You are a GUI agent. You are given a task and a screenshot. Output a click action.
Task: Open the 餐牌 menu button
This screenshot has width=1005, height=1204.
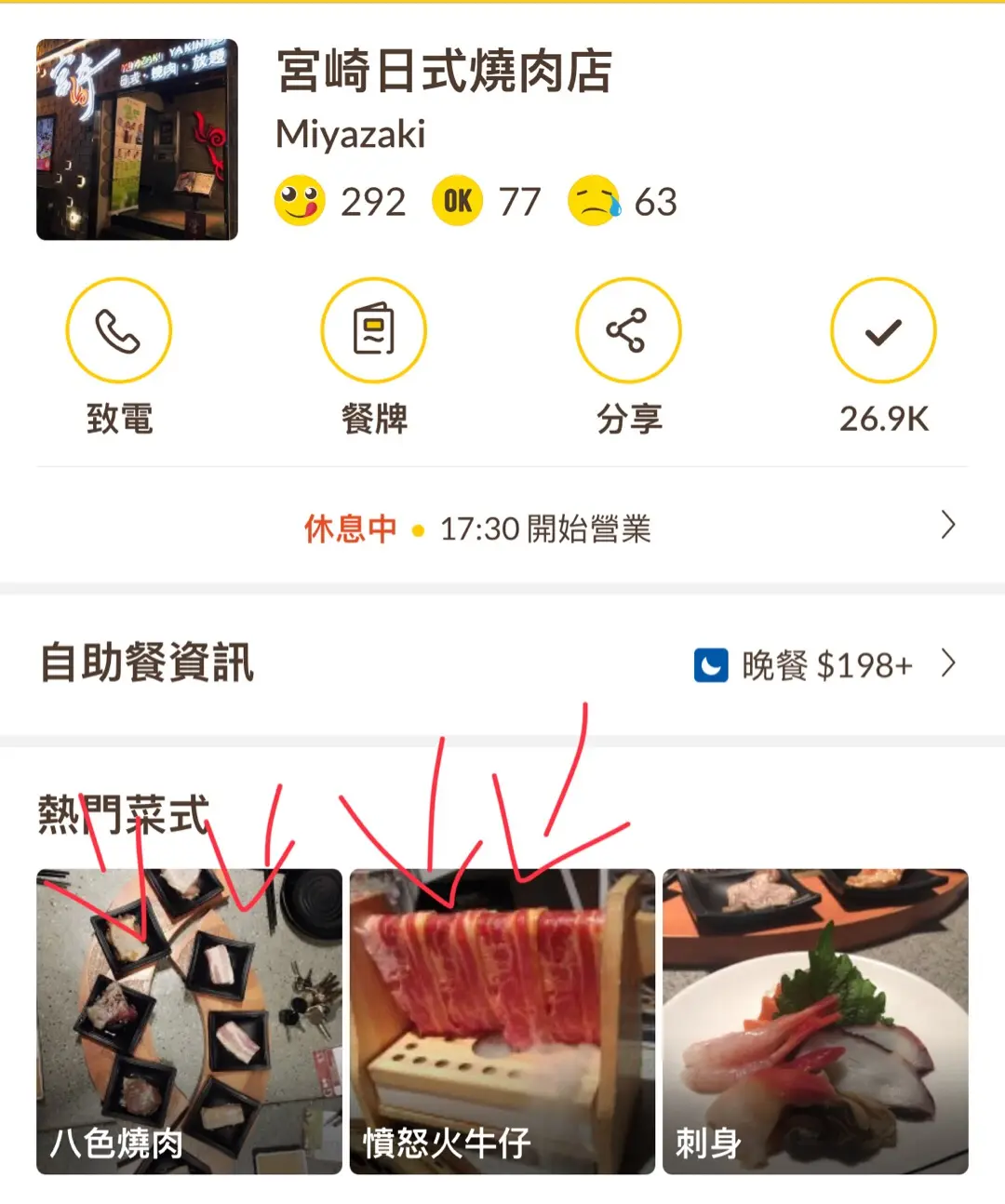coord(373,331)
